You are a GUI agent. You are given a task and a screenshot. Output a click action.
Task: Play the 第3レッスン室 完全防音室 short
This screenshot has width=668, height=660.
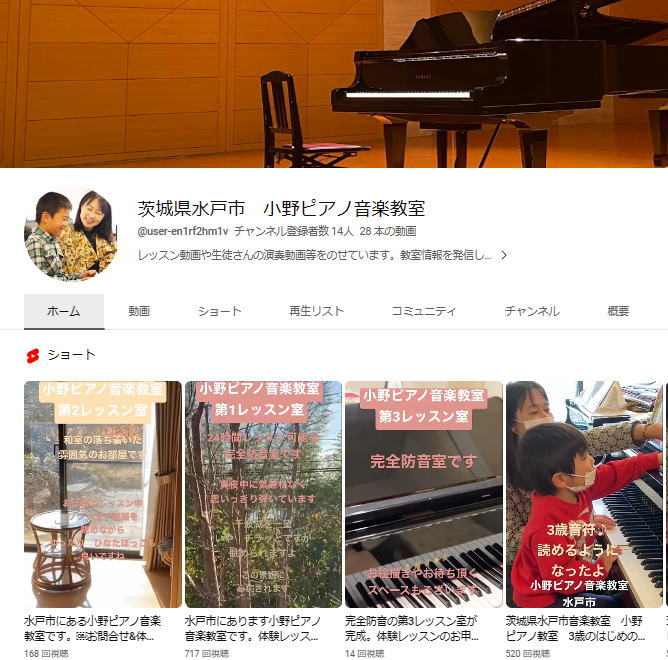pos(424,494)
